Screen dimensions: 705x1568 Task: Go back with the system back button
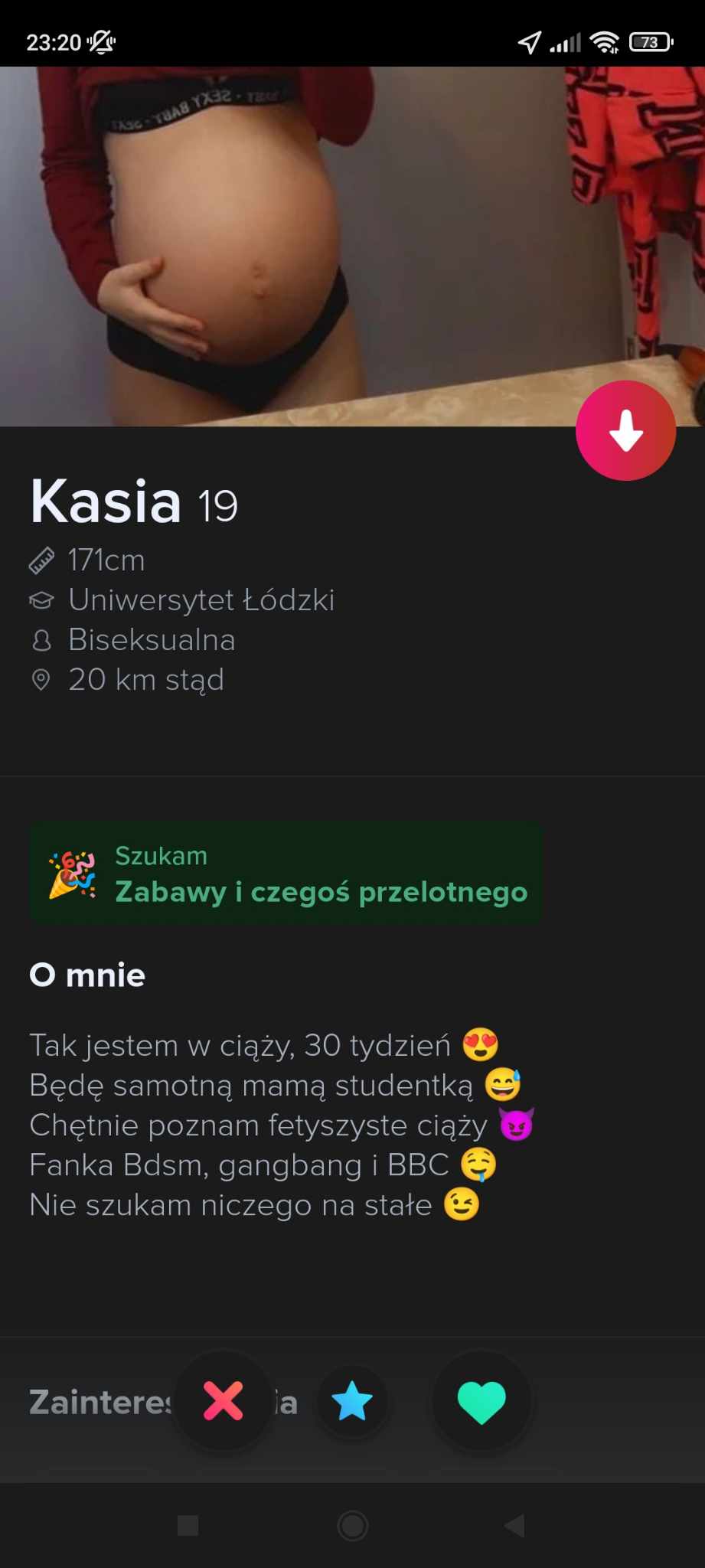pos(515,1525)
